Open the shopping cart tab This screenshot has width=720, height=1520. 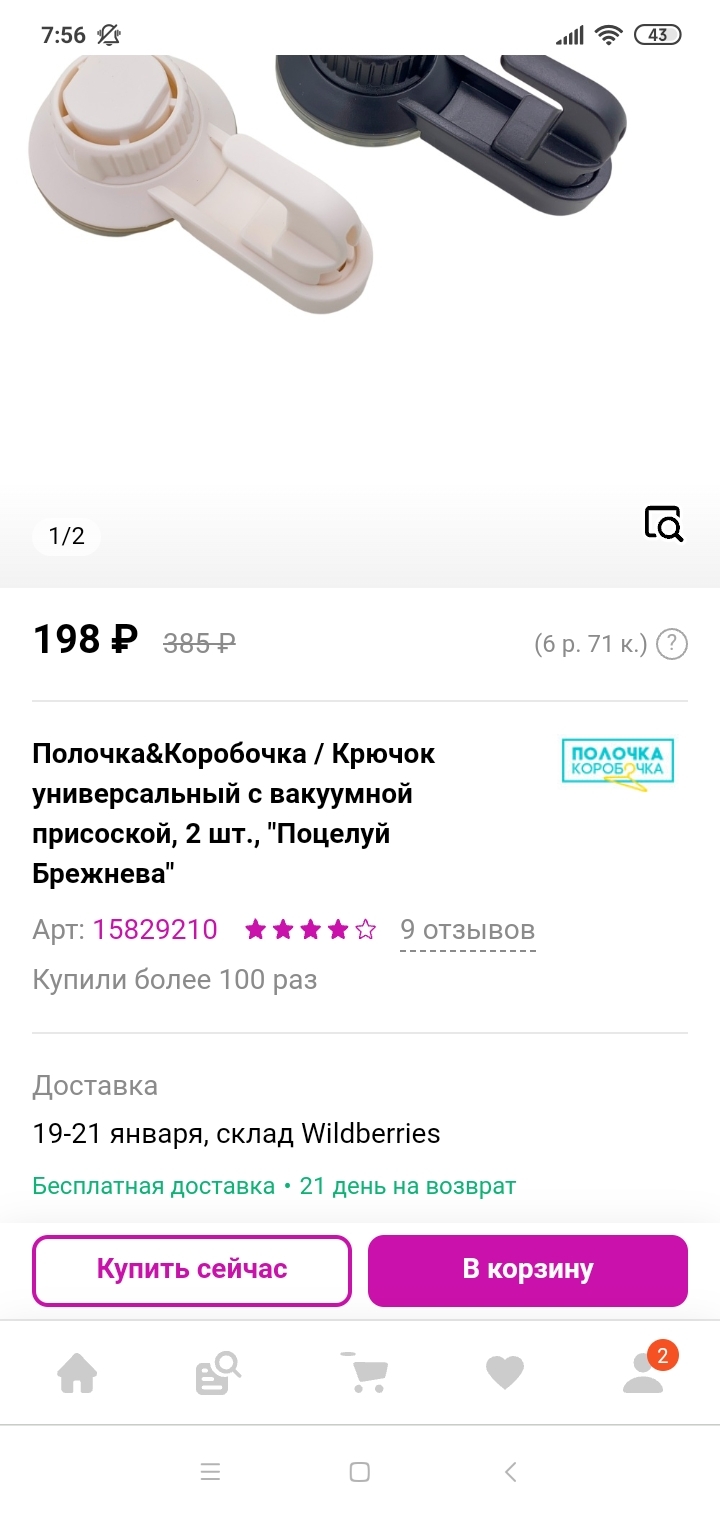pos(363,1372)
